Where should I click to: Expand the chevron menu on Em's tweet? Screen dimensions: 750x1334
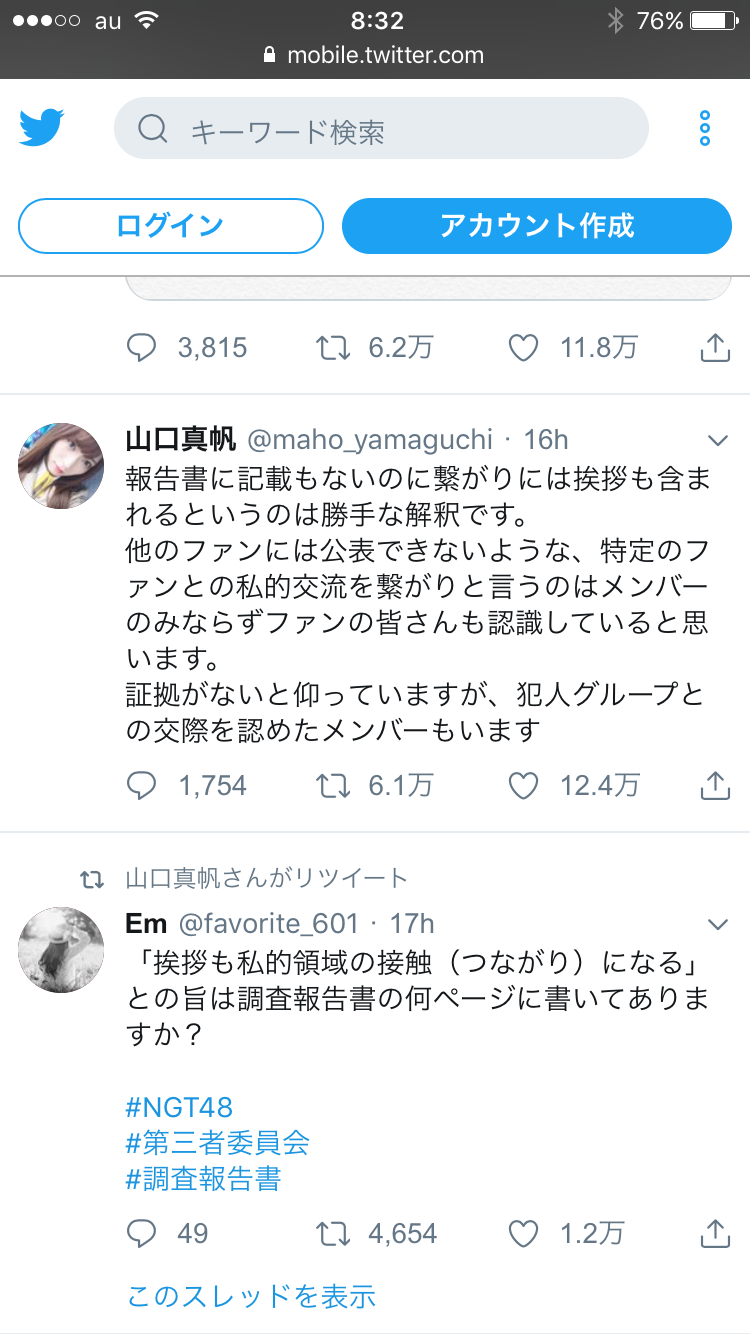pyautogui.click(x=717, y=924)
